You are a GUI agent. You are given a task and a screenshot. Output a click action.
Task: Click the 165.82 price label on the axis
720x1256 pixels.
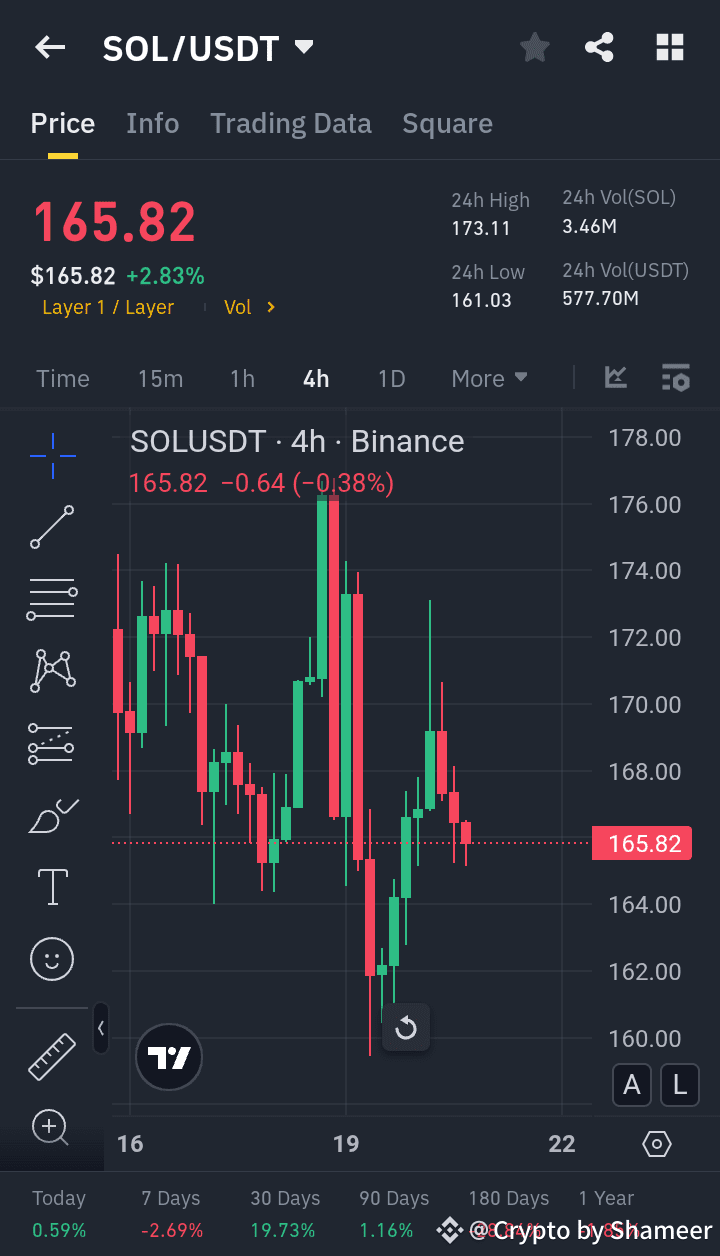[641, 843]
